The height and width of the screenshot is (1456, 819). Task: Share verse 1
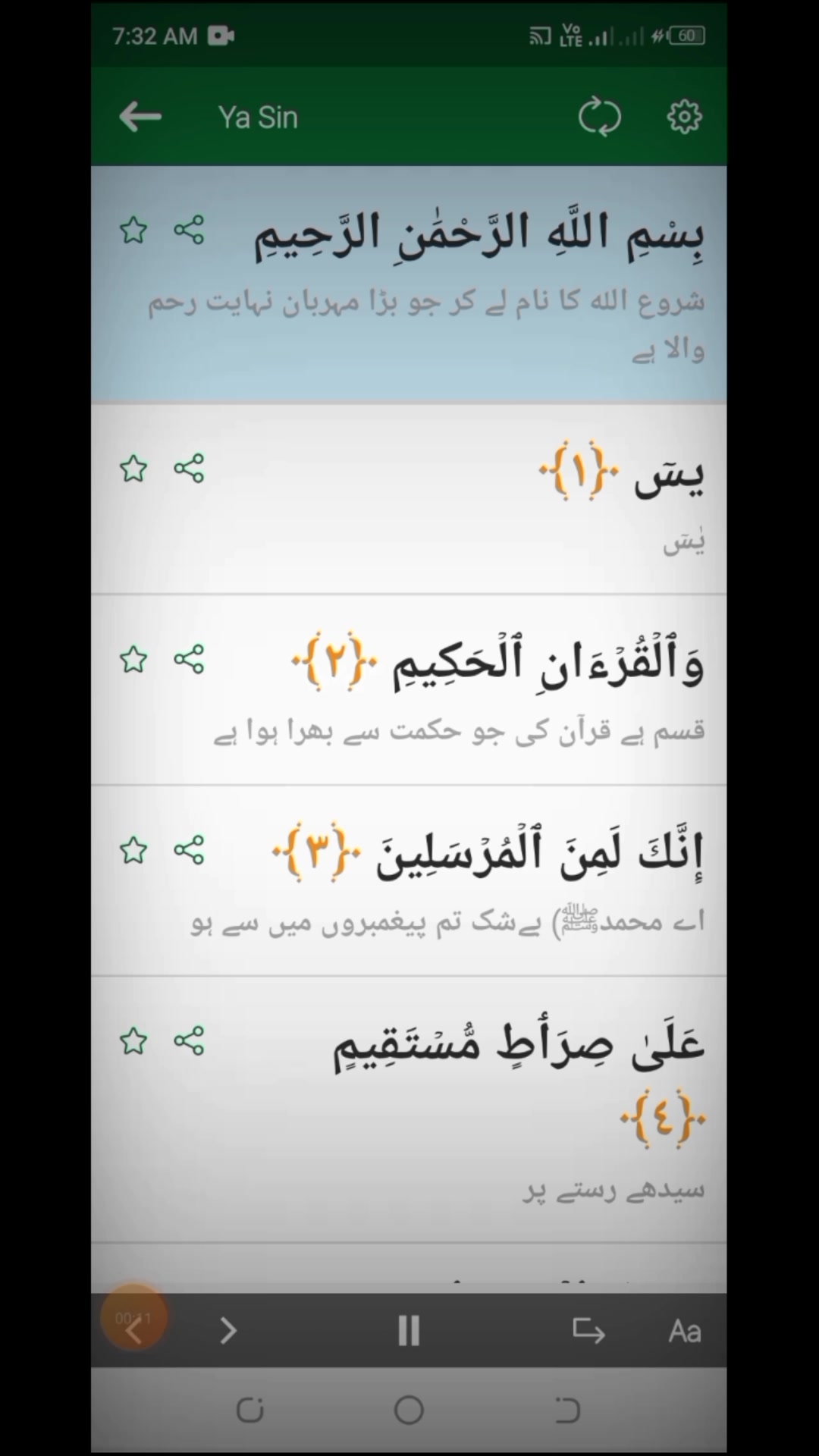pos(189,469)
